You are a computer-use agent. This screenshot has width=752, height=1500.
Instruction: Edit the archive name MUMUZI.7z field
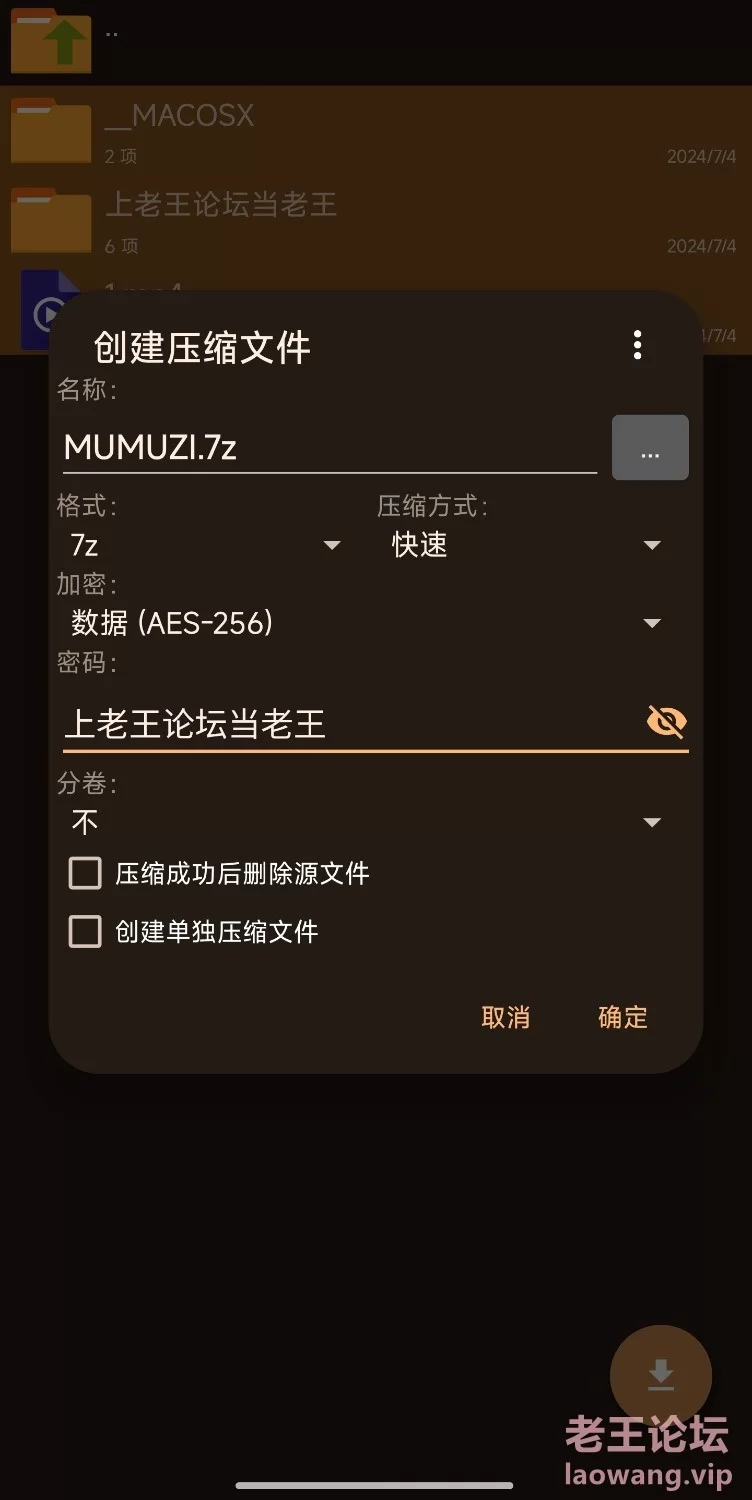coord(328,447)
